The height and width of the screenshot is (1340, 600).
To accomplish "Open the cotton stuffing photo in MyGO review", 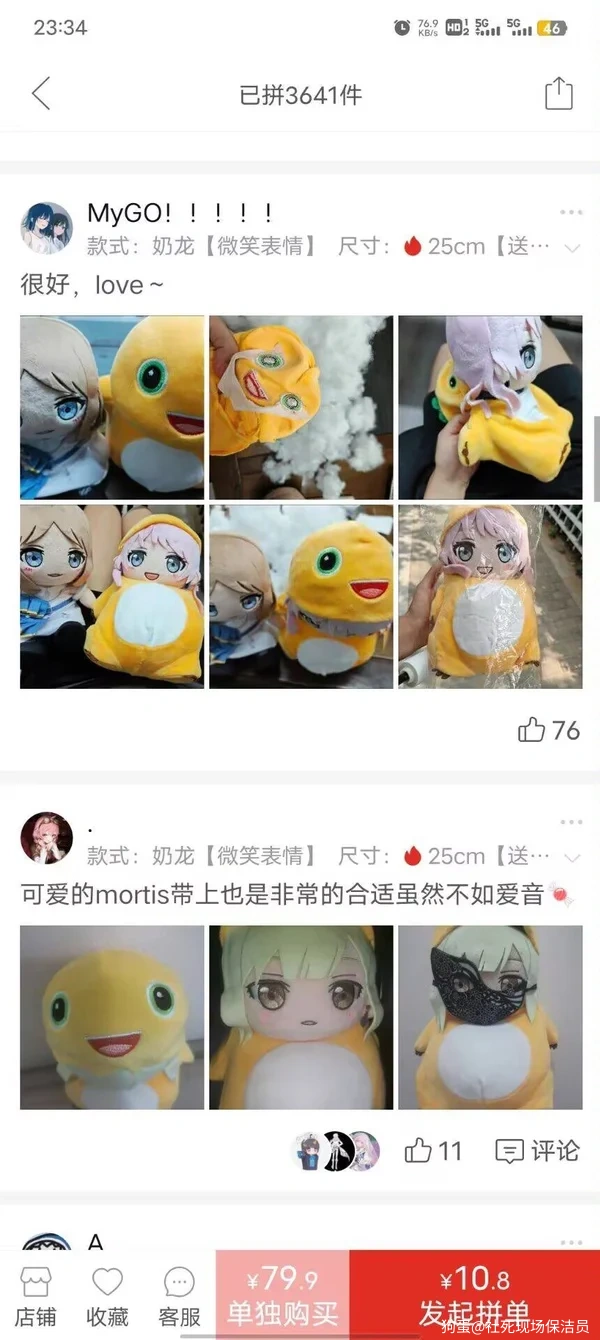I will pyautogui.click(x=301, y=407).
